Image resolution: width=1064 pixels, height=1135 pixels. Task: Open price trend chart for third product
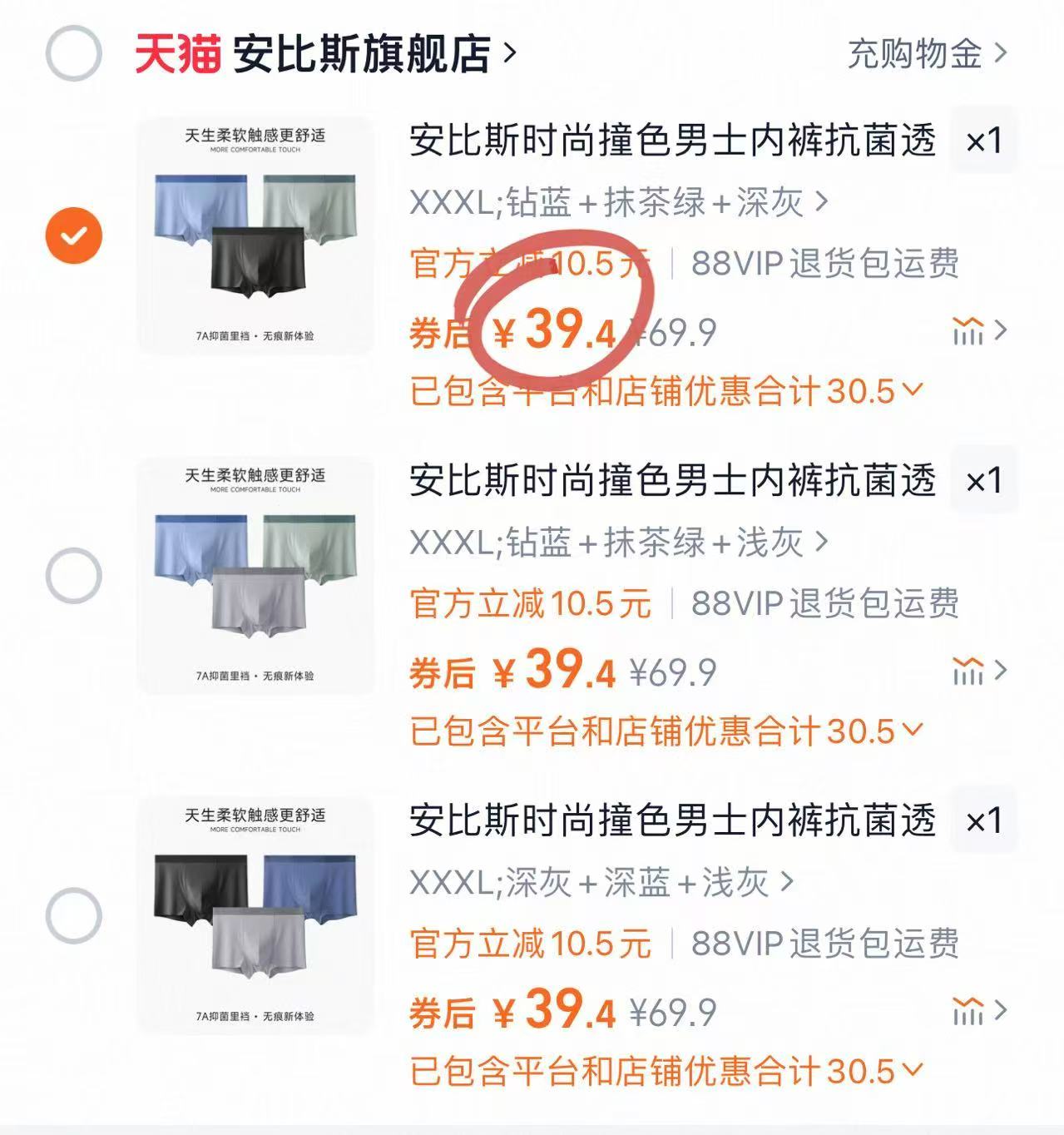click(x=967, y=1011)
